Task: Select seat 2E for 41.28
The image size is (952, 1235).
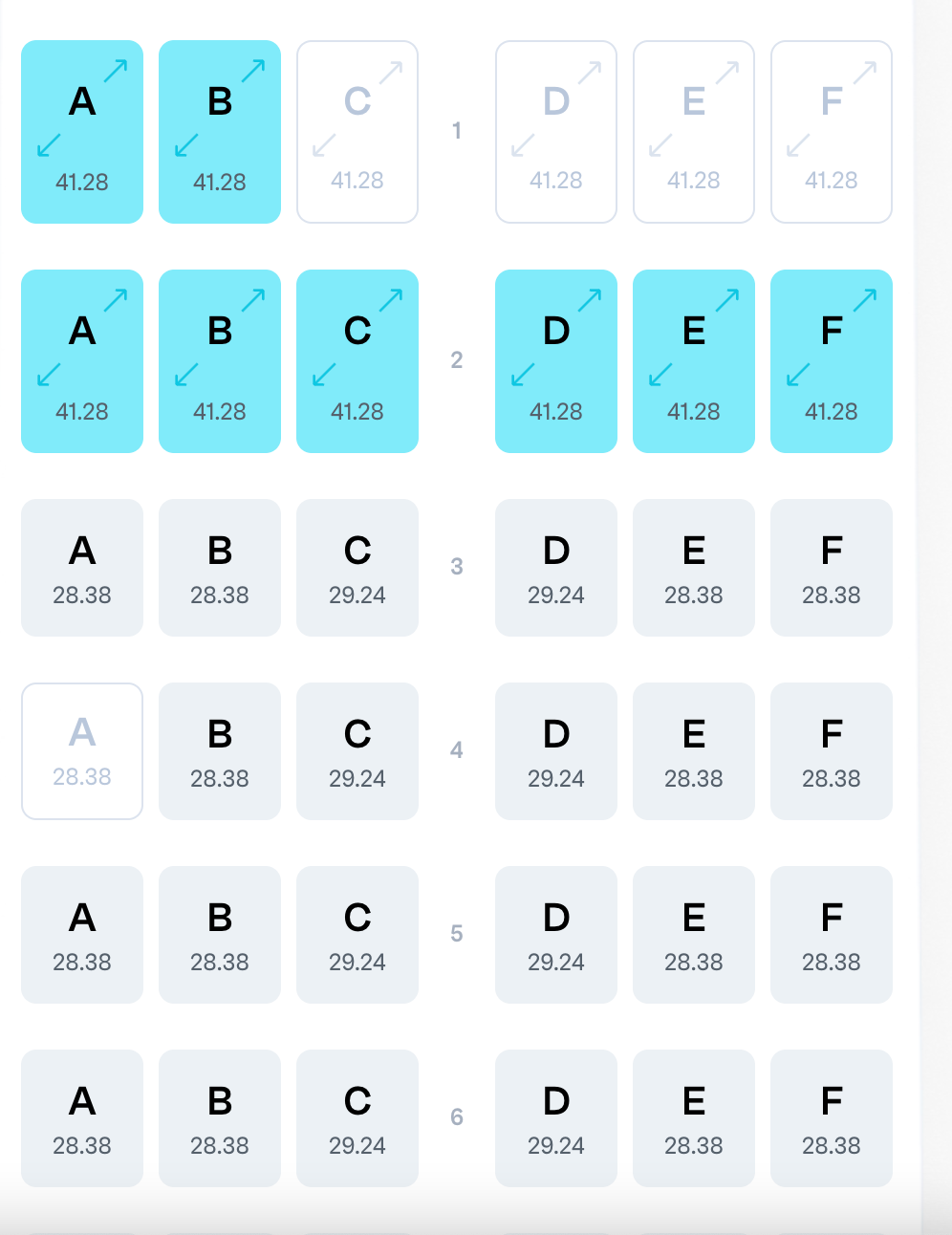Action: point(694,361)
